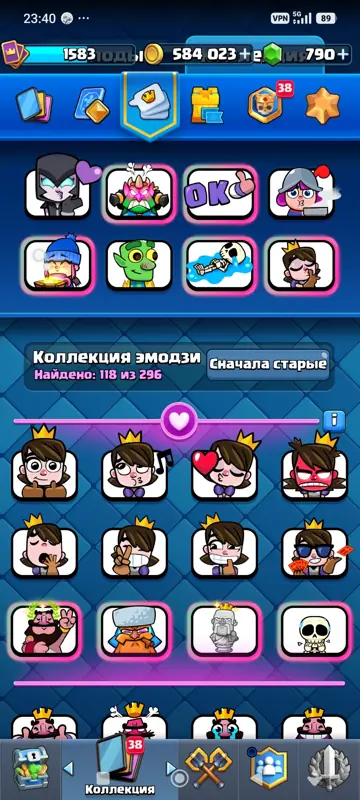Tap the "Сначала старые" sort button

tap(268, 364)
